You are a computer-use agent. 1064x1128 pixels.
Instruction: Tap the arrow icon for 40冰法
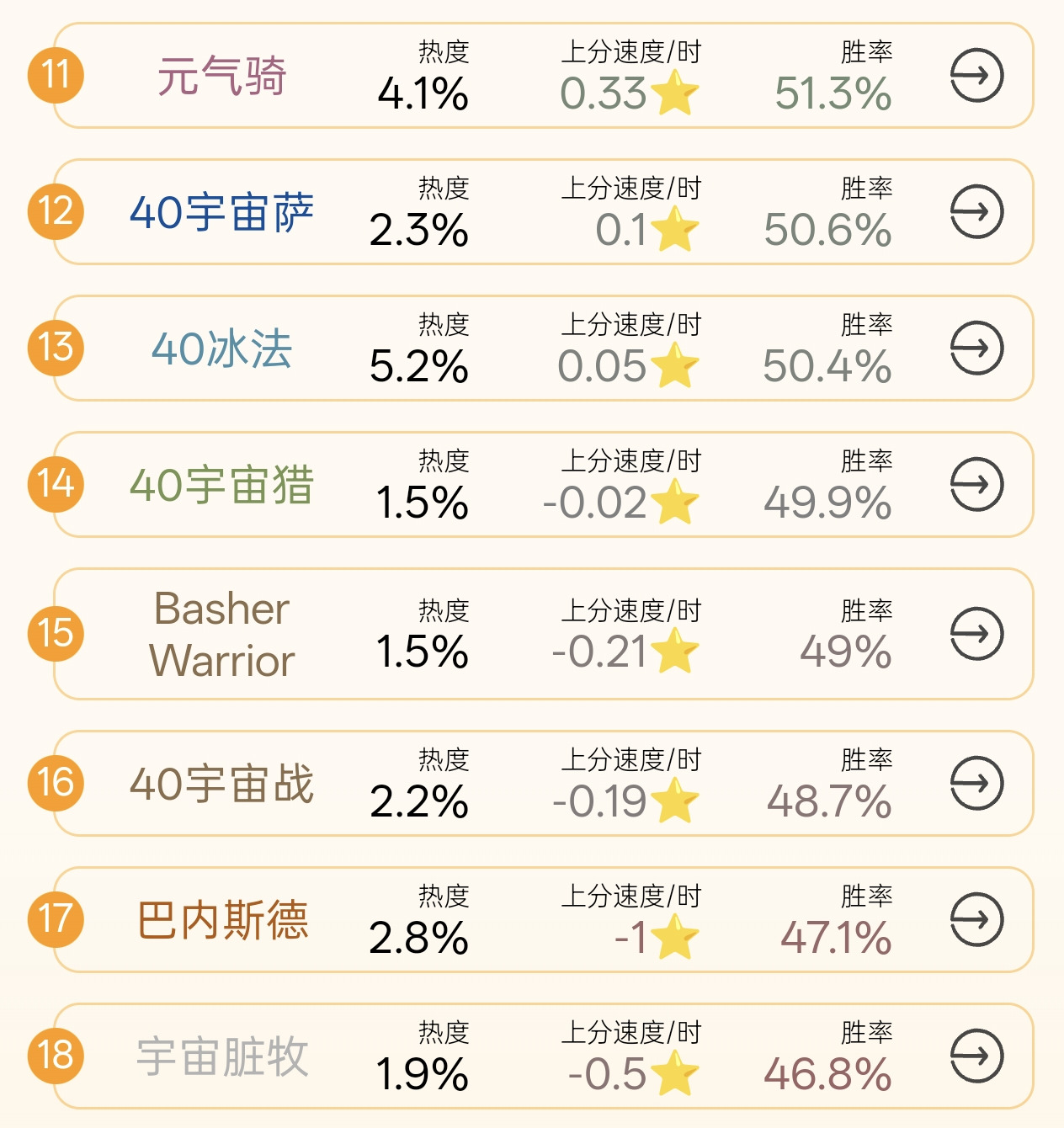coord(976,348)
